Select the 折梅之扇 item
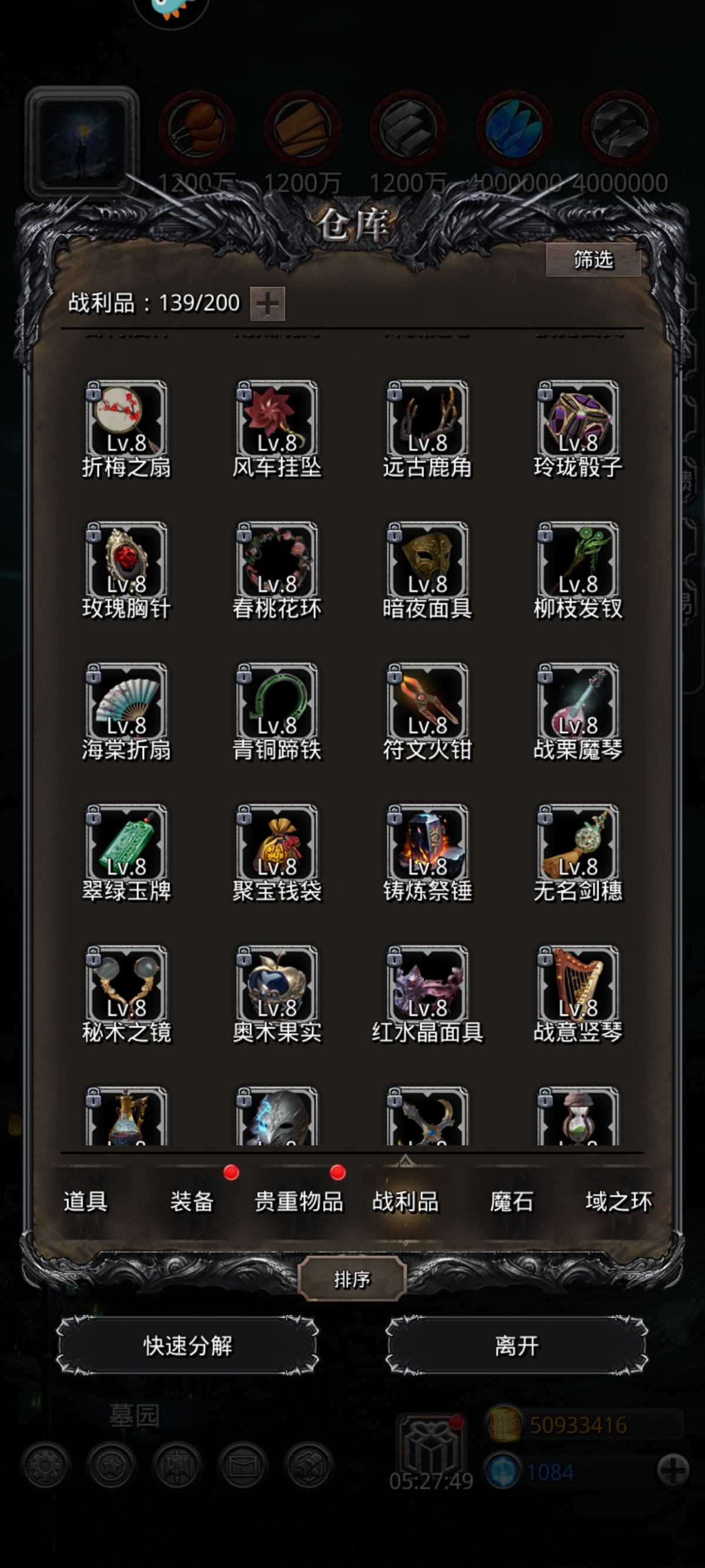The height and width of the screenshot is (1568, 705). (x=126, y=420)
